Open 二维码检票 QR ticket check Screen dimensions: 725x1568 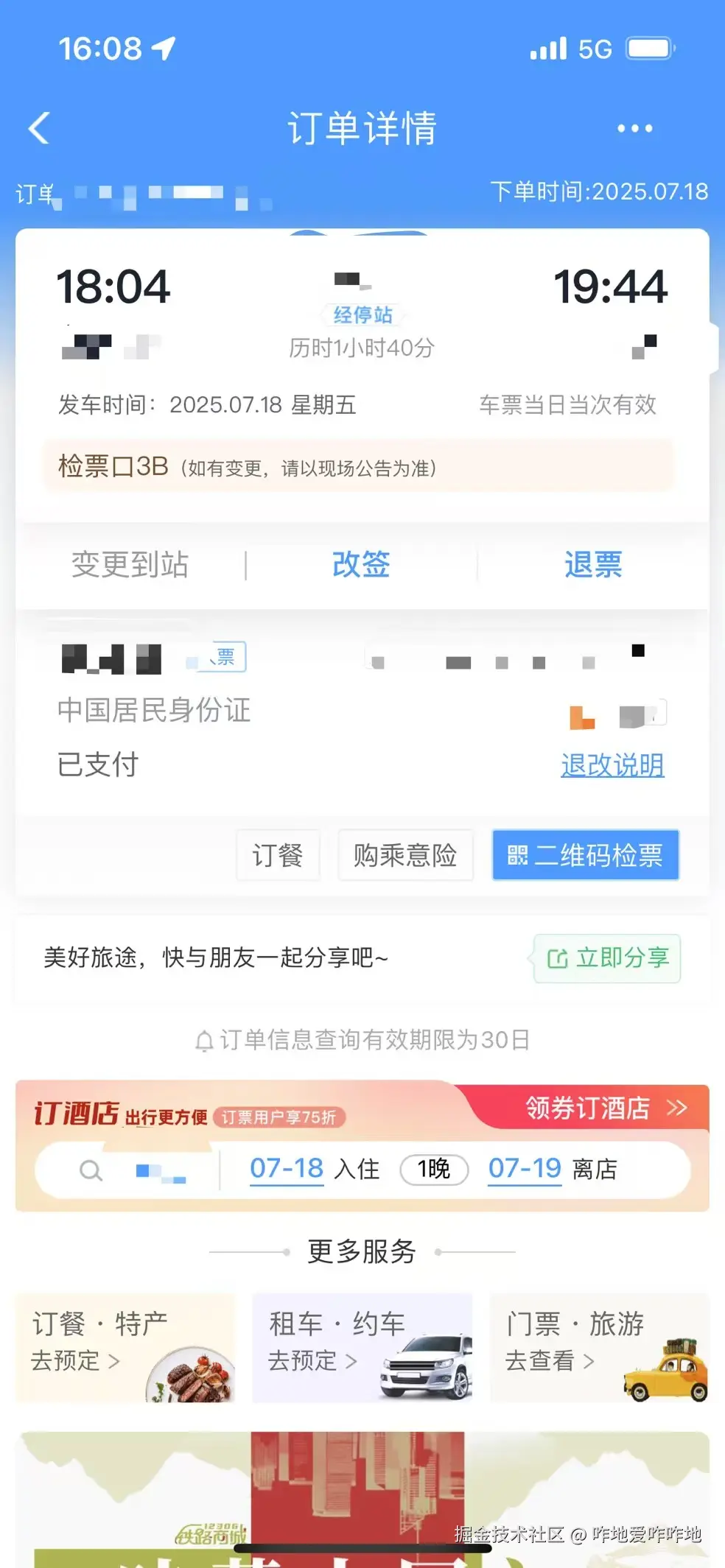pyautogui.click(x=585, y=855)
